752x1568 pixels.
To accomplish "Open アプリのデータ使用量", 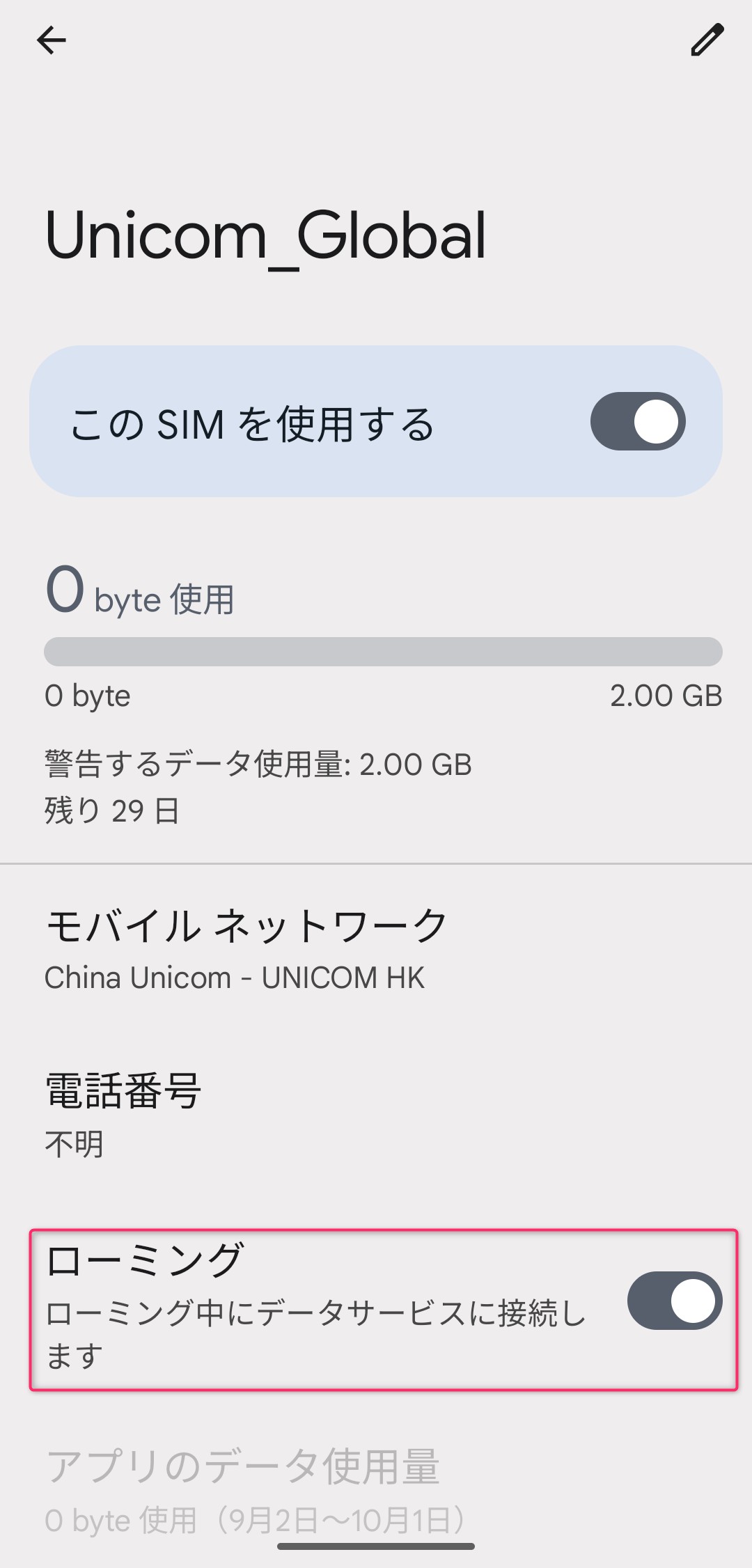I will 376,1491.
